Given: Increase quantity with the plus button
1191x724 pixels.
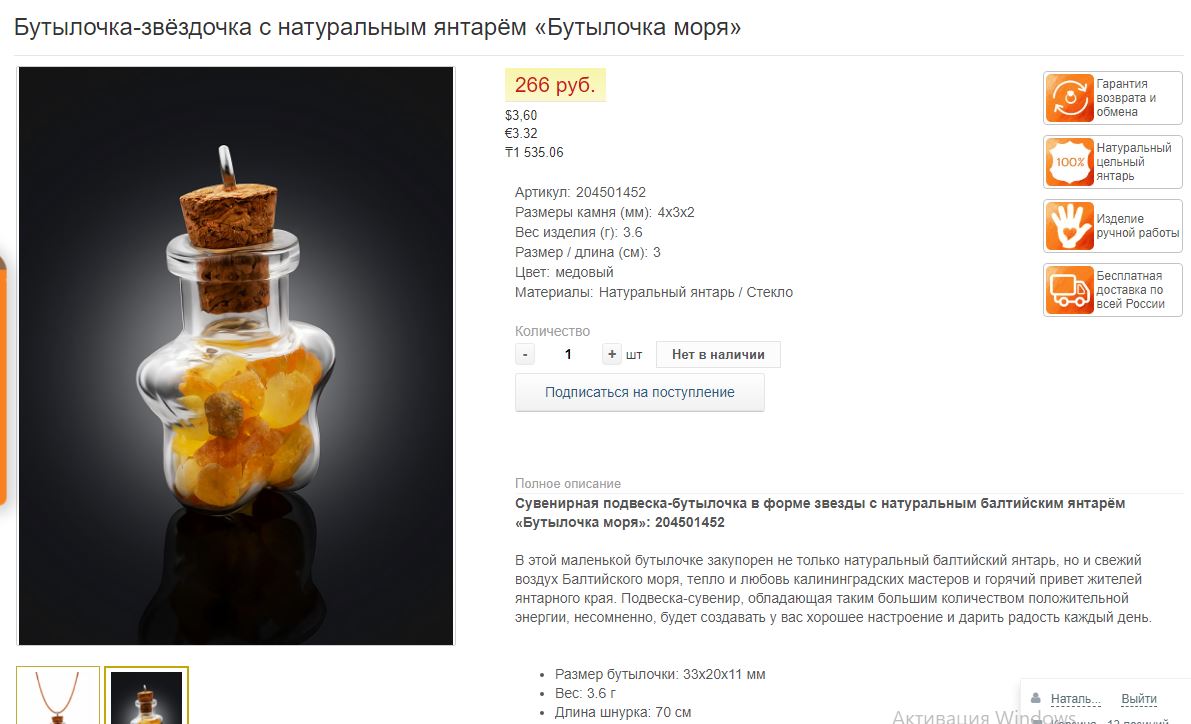Looking at the screenshot, I should (612, 354).
